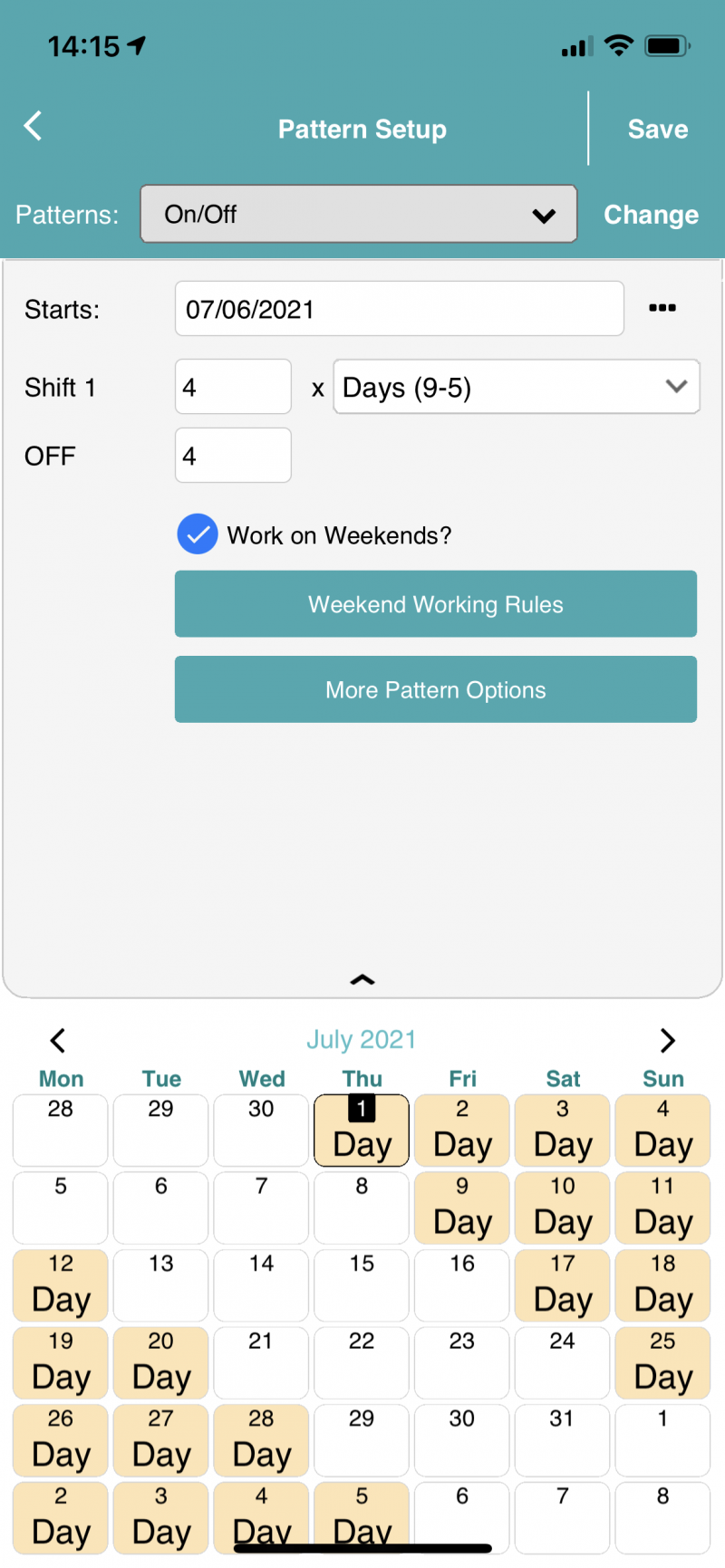Click the Shift 1 count field
Image resolution: width=725 pixels, height=1568 pixels.
pos(233,387)
